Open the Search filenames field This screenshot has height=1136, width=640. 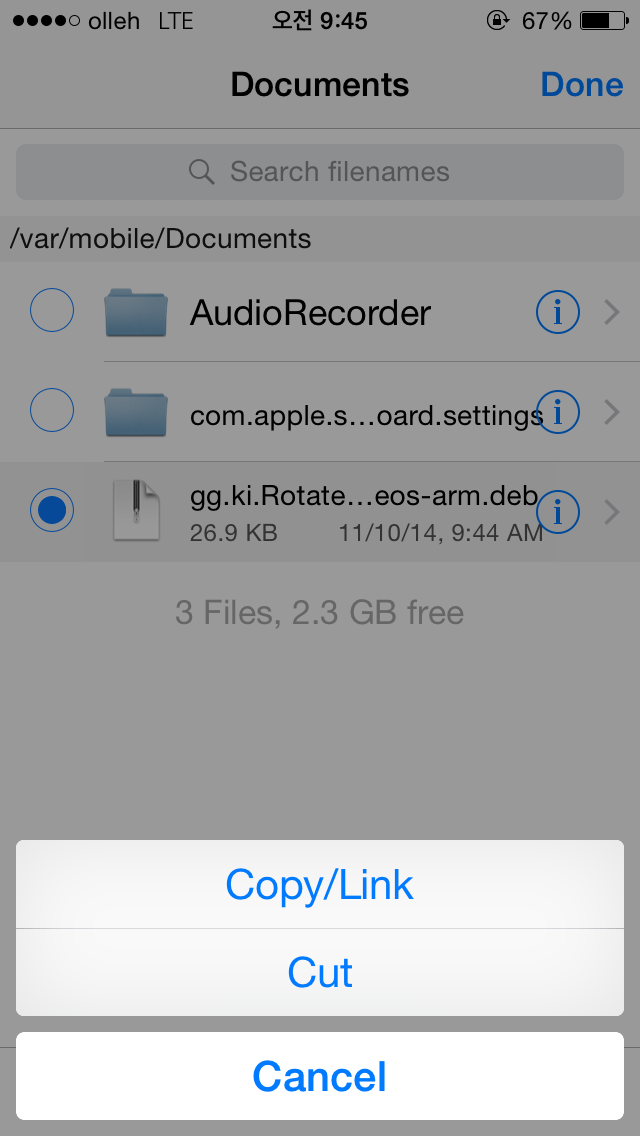(320, 172)
